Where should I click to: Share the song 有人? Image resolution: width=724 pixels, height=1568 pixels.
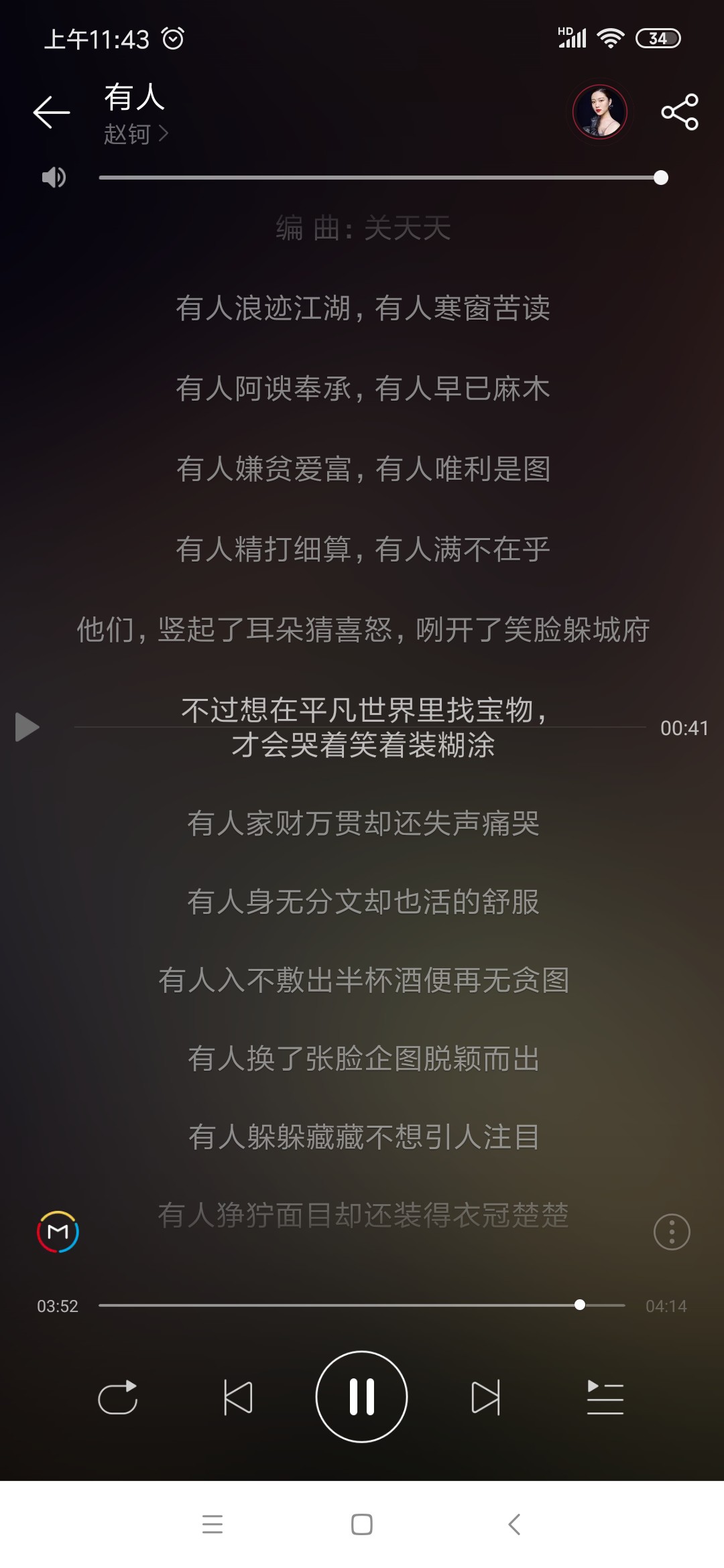[x=680, y=112]
